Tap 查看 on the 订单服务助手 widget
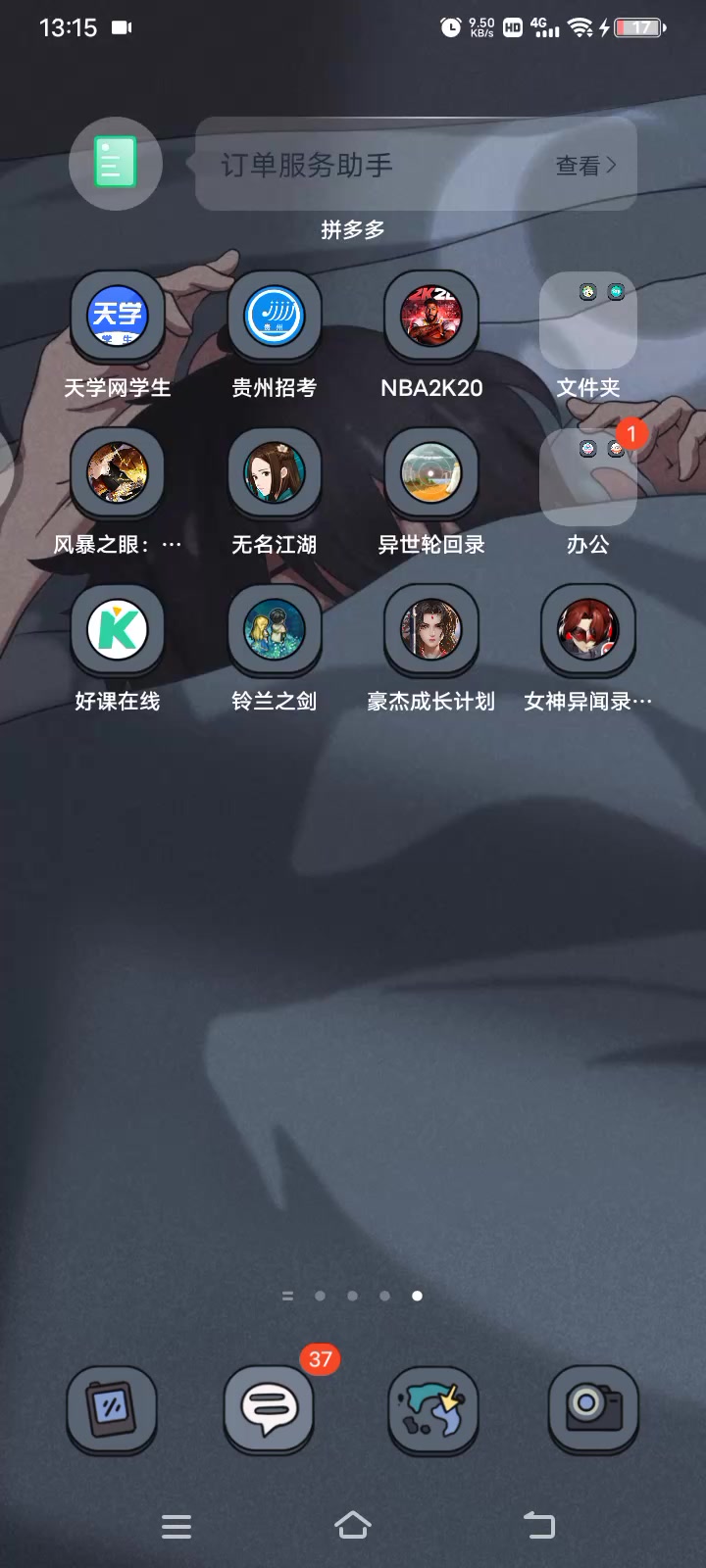Image resolution: width=706 pixels, height=1568 pixels. 585,166
